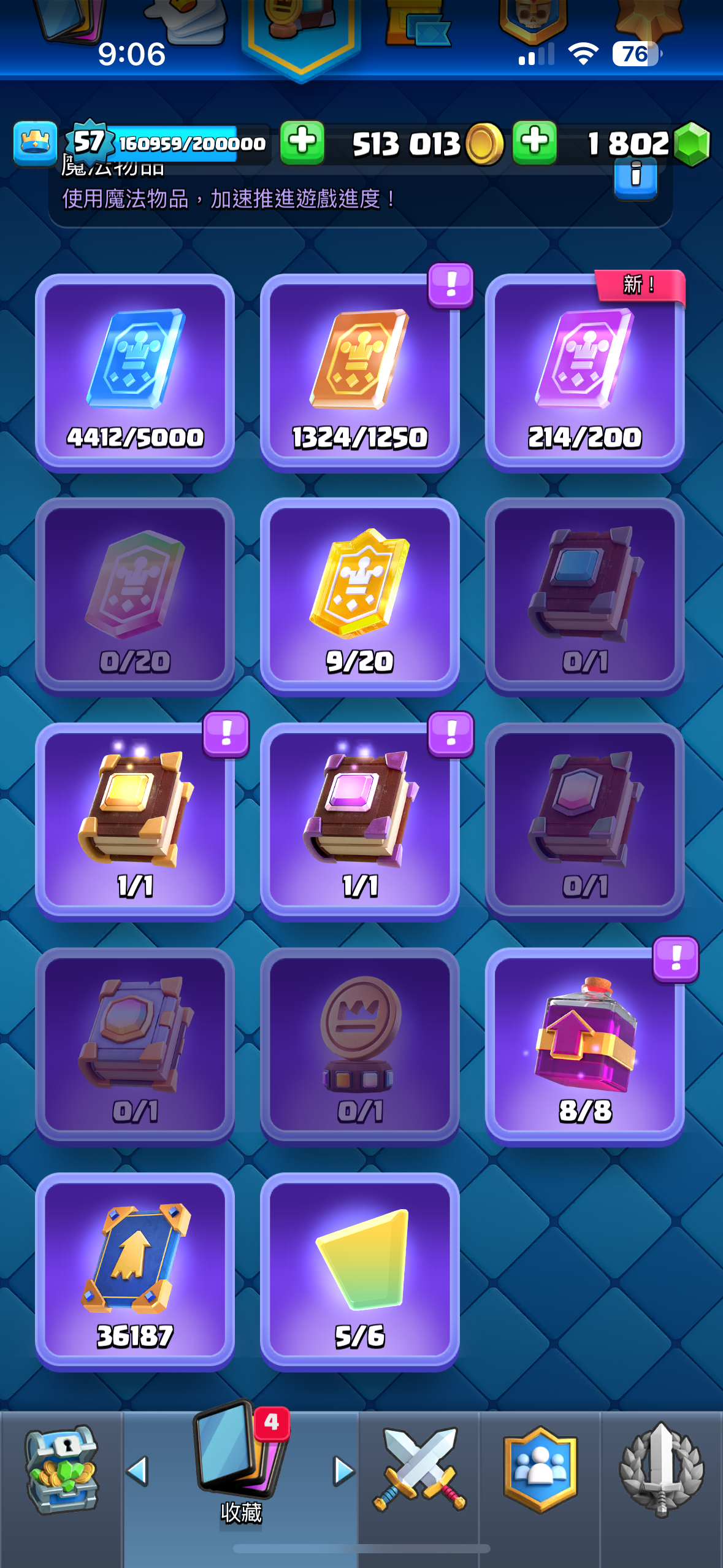This screenshot has width=723, height=1568.
Task: Select the dimmed wild card showing 0/20
Action: point(135,597)
